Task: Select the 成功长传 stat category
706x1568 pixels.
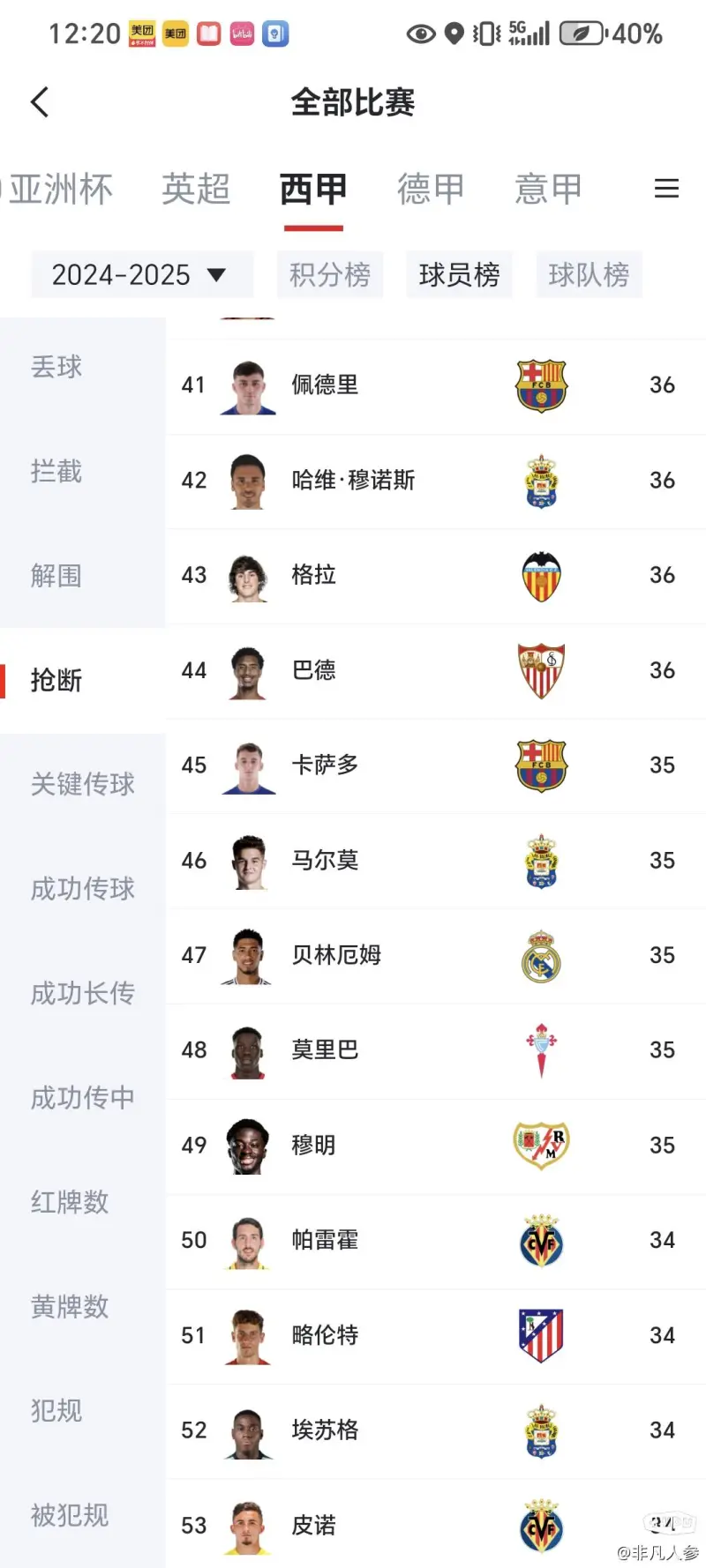Action: click(x=82, y=993)
